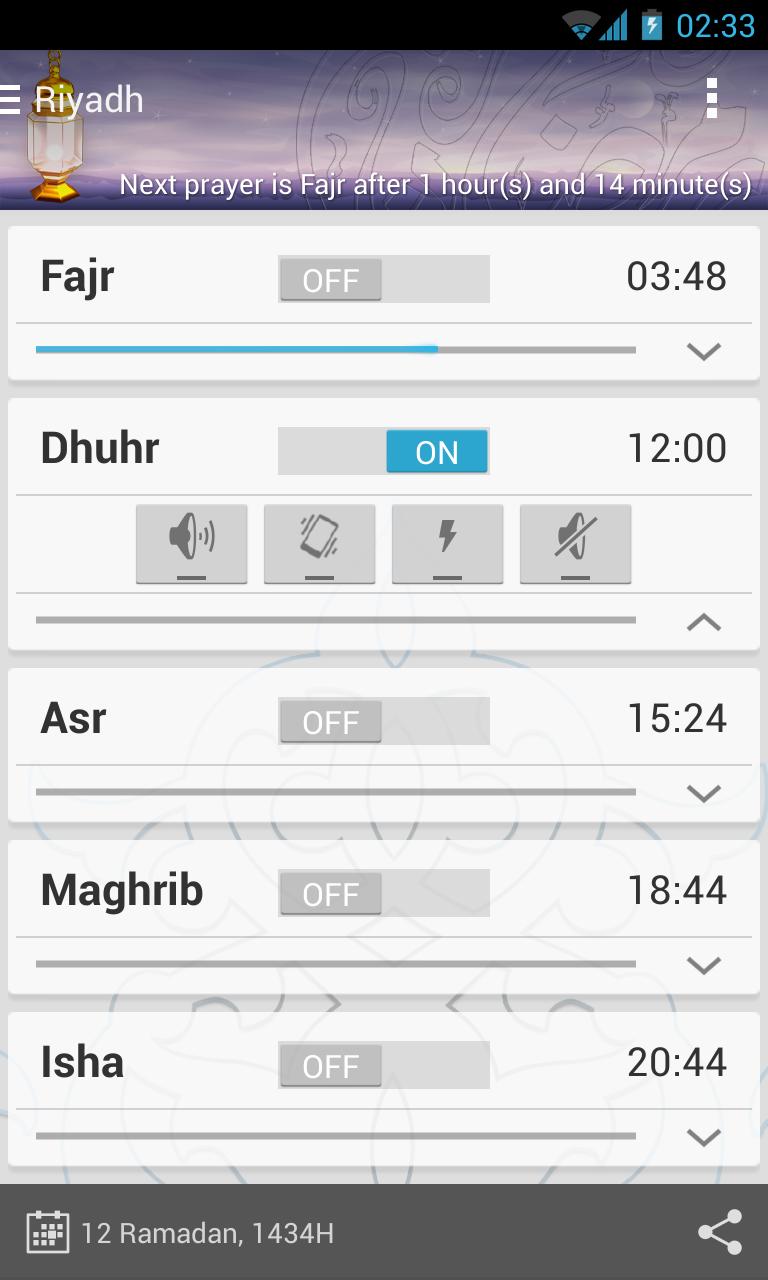Select silent mode for Dhuhr
Screen dimensions: 768x1280
[575, 543]
